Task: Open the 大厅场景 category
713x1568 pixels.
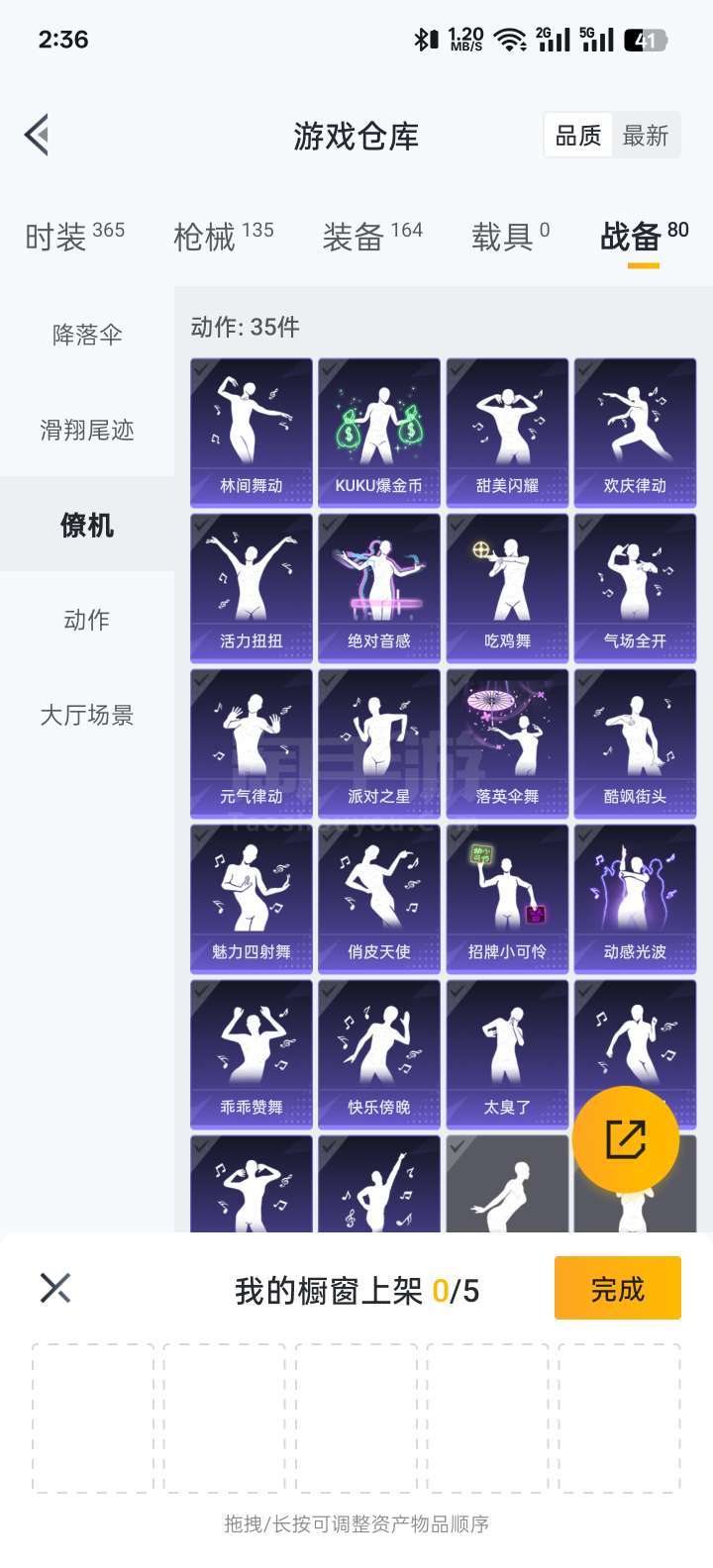Action: (87, 715)
